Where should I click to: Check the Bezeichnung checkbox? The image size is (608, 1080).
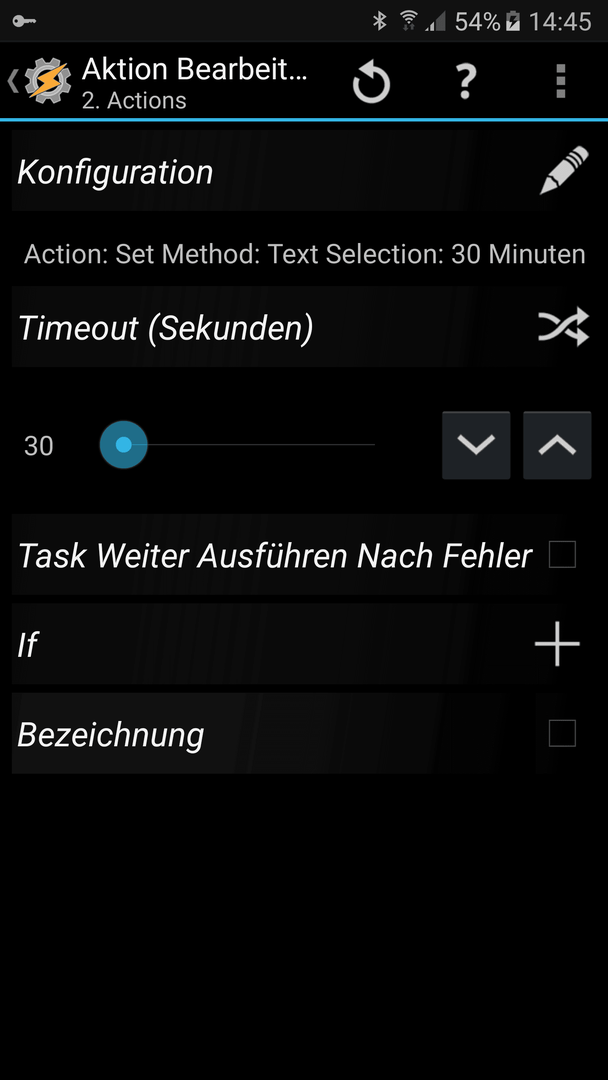pyautogui.click(x=562, y=734)
